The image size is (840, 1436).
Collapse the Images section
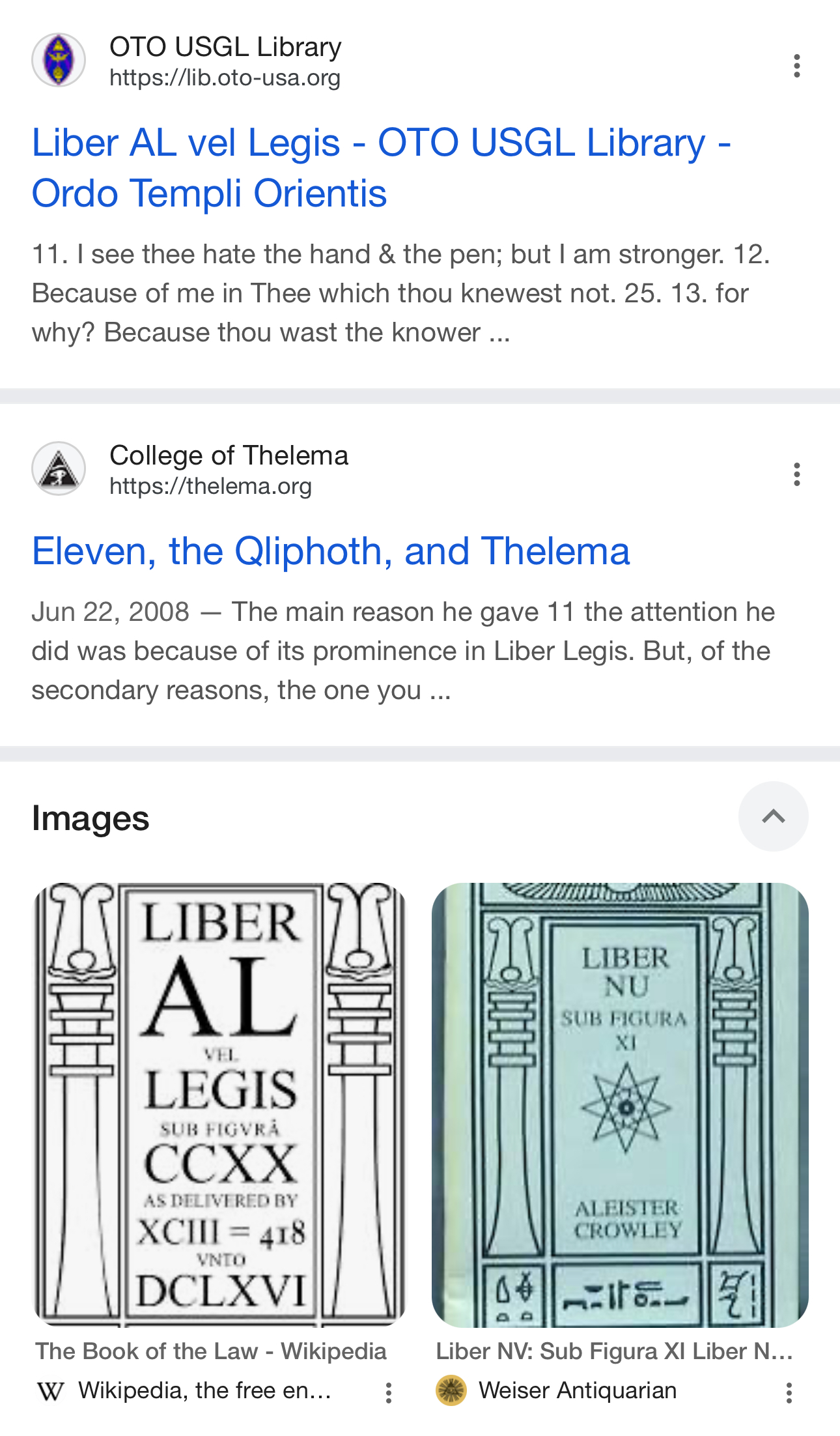(773, 816)
